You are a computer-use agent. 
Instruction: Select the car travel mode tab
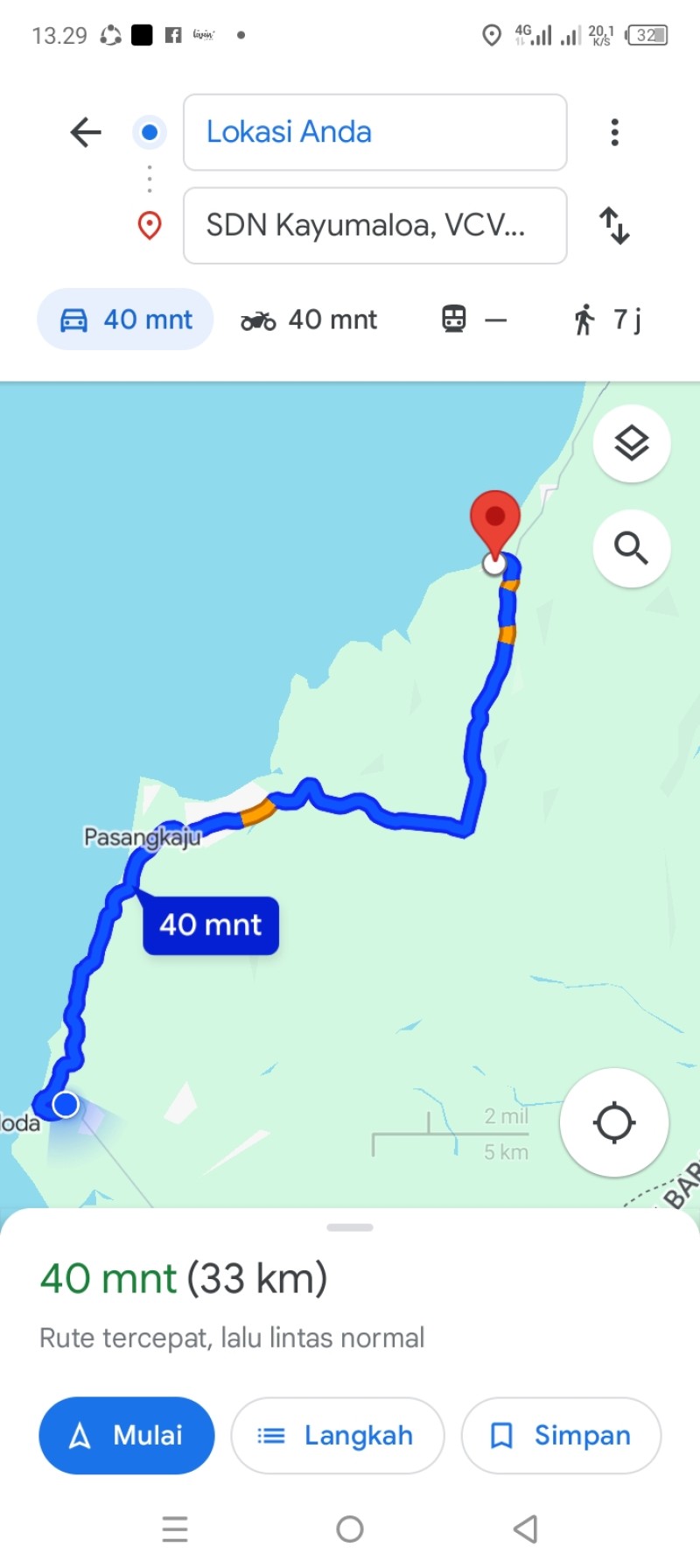coord(125,320)
